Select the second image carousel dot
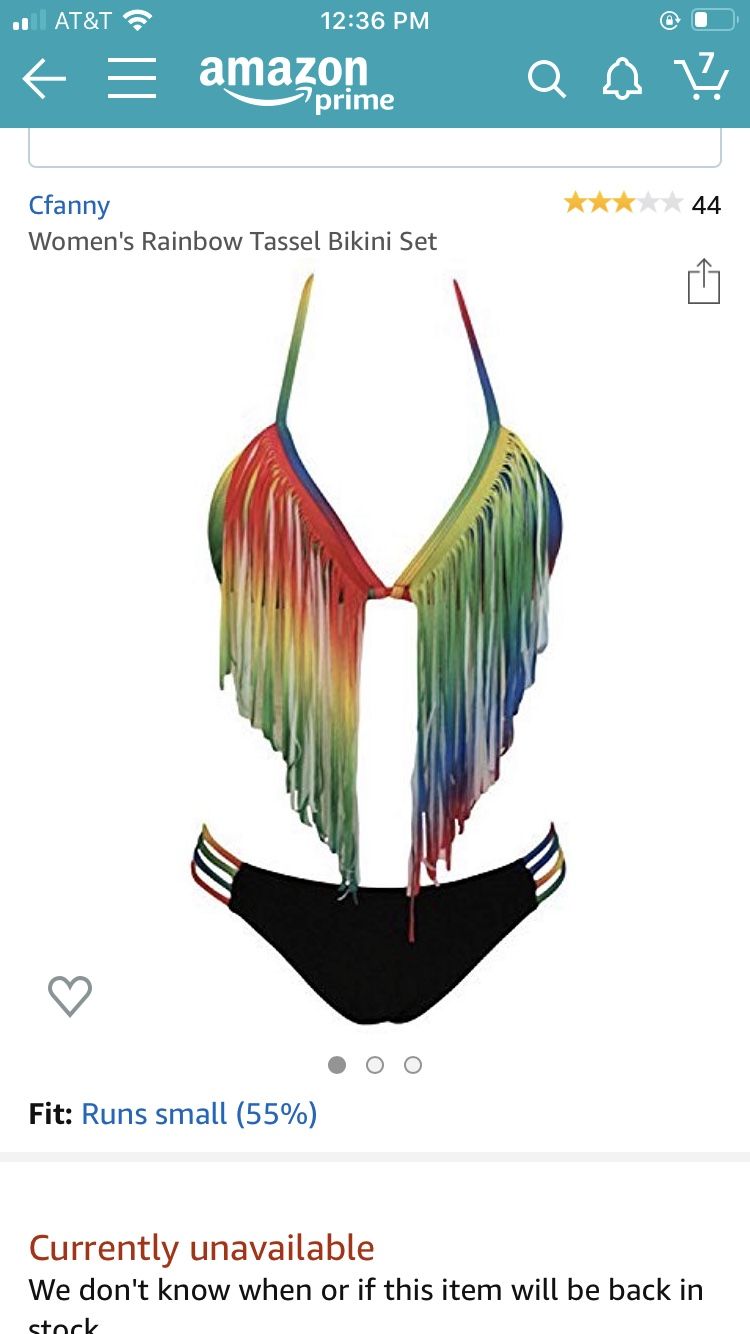Viewport: 750px width, 1334px height. [x=375, y=1065]
